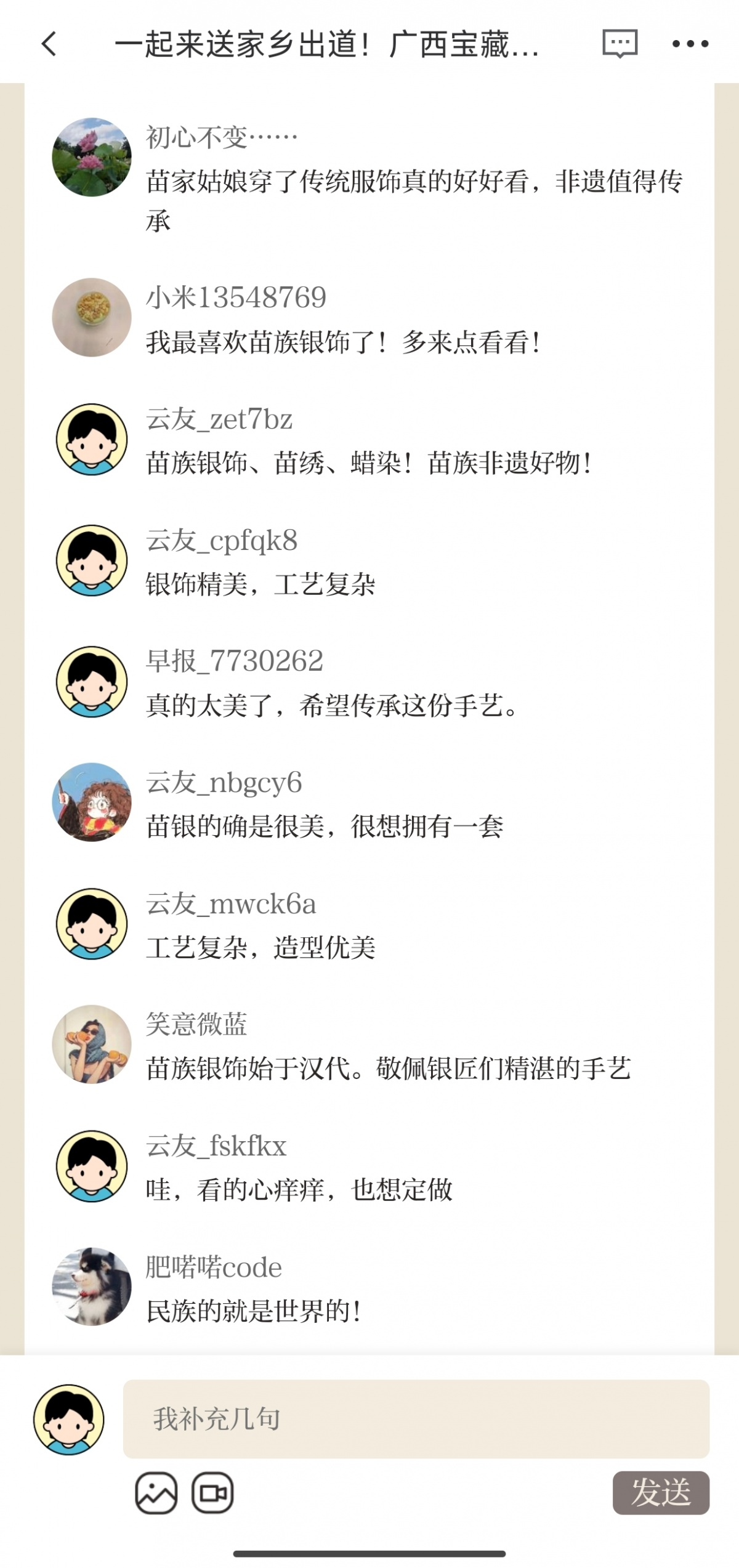Image resolution: width=739 pixels, height=1568 pixels.
Task: Tap the 我补充几句 comment input field
Action: pos(416,1418)
